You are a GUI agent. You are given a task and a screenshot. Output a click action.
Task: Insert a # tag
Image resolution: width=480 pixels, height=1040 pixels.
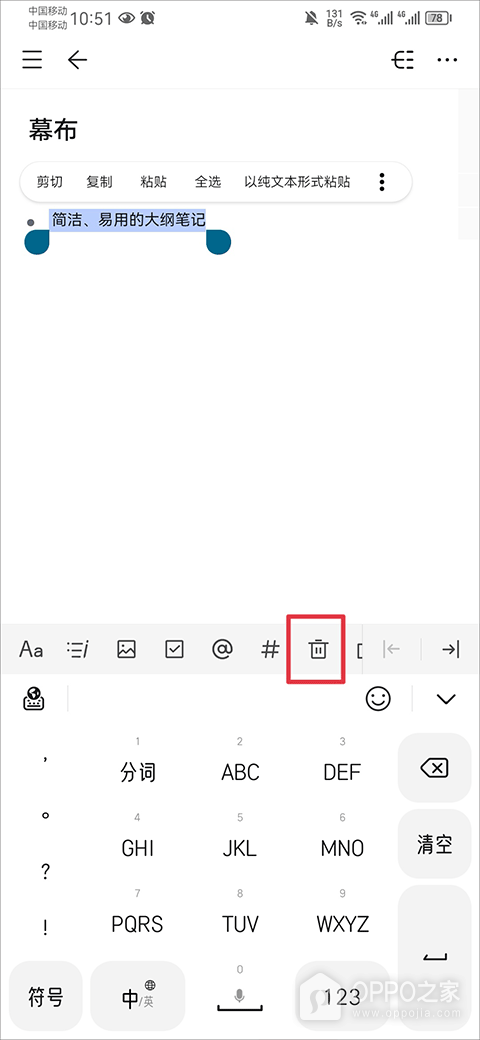[x=270, y=649]
